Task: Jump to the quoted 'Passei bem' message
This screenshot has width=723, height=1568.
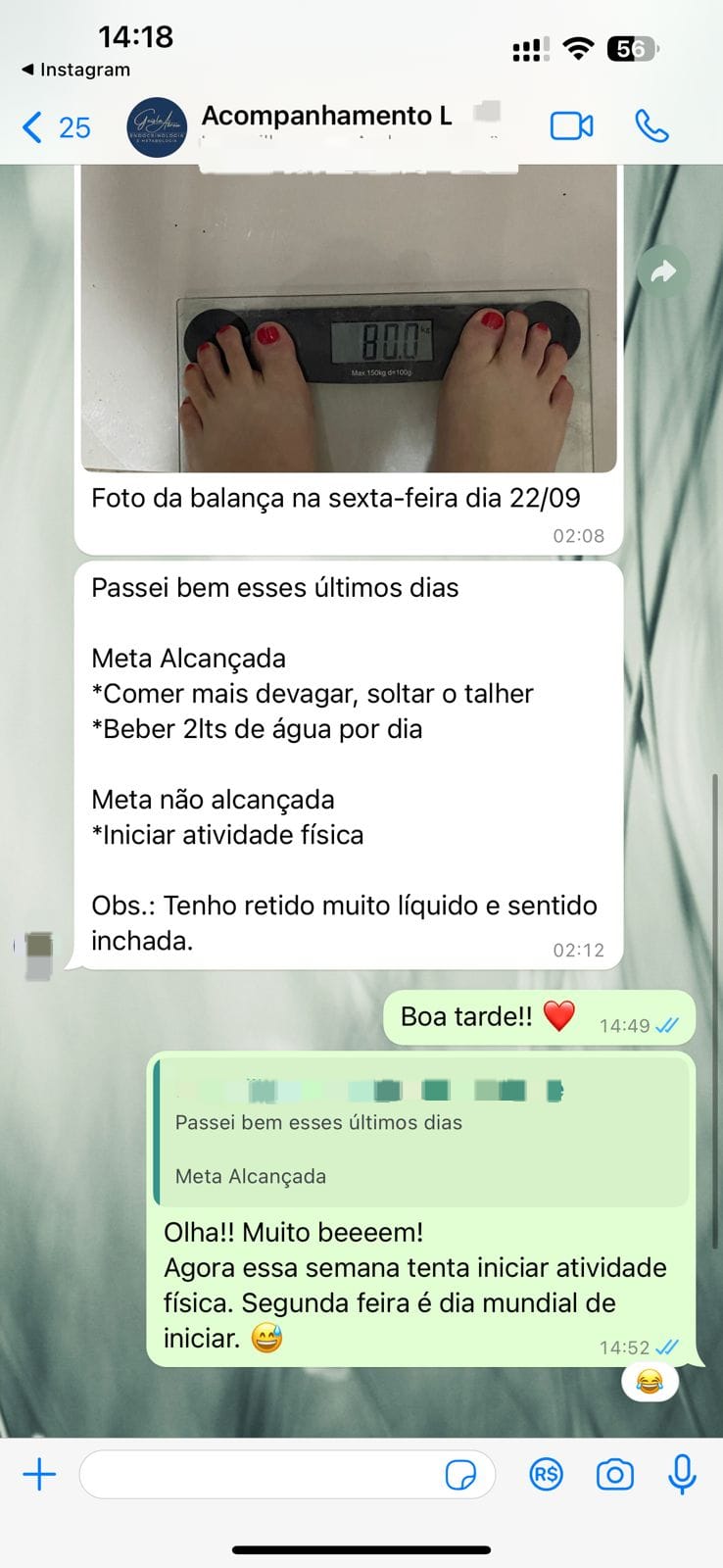Action: pos(421,1132)
